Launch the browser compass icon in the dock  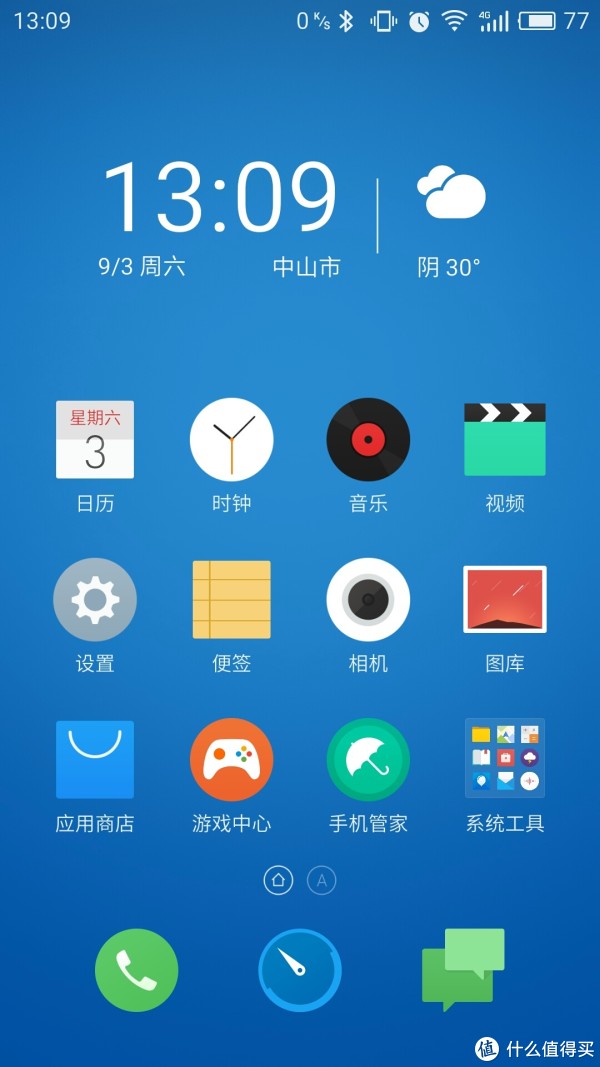[x=299, y=970]
